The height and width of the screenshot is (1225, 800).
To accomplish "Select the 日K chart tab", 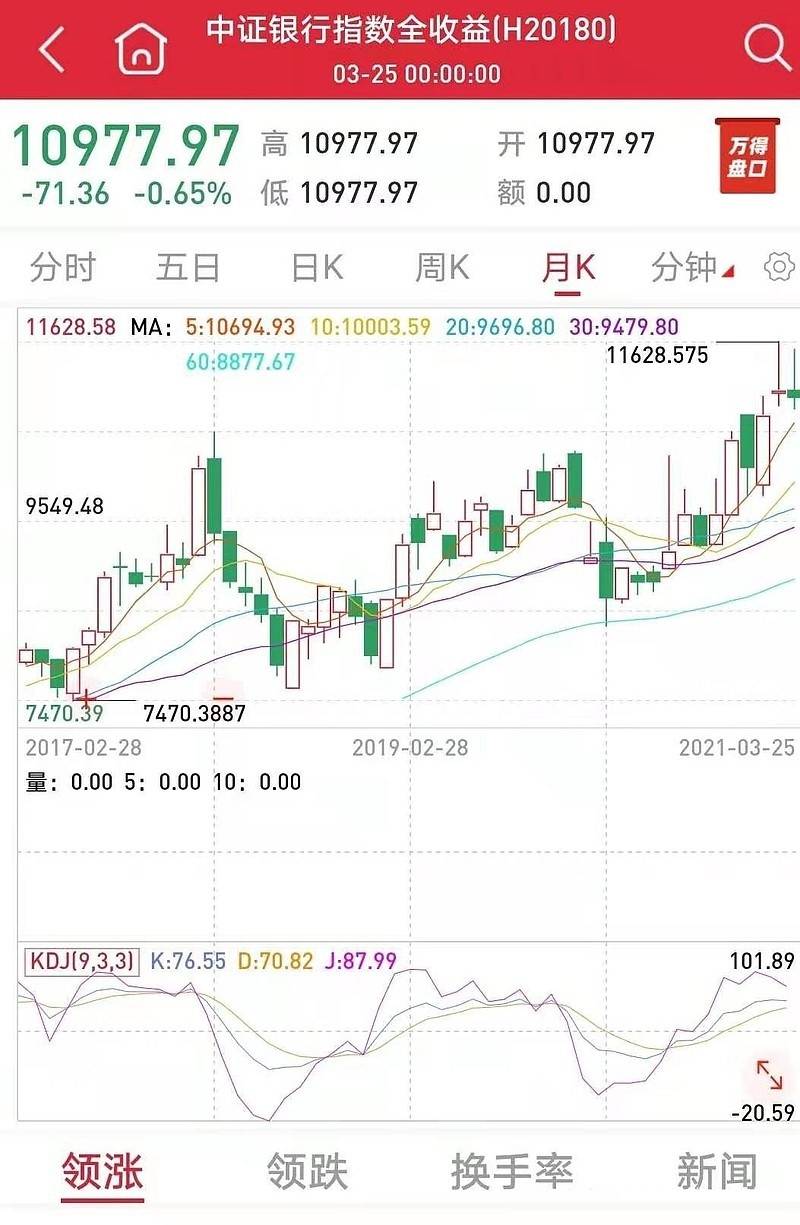I will pyautogui.click(x=317, y=268).
